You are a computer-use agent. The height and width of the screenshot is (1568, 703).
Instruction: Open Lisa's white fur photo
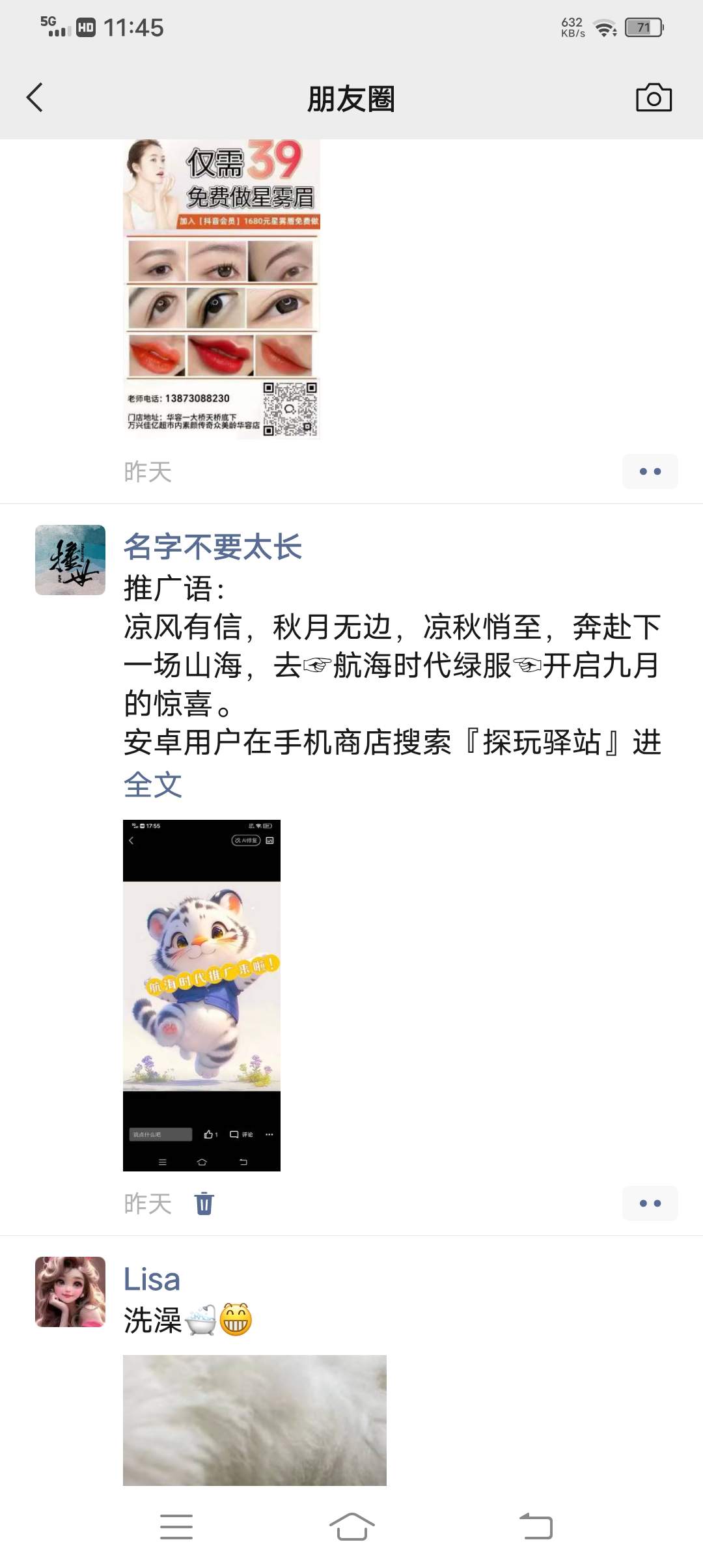pos(255,1420)
